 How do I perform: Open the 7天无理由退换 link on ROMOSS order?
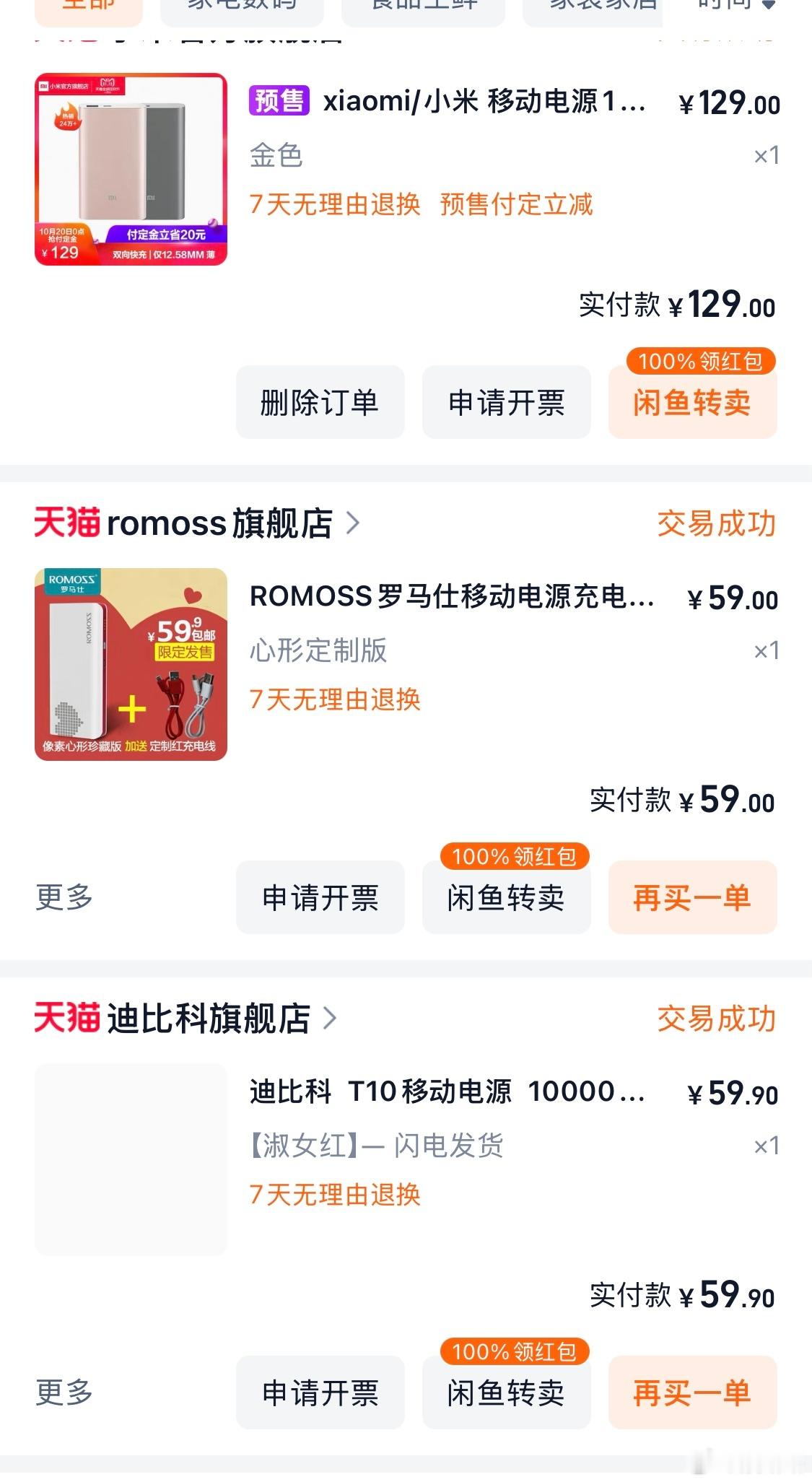[x=335, y=699]
